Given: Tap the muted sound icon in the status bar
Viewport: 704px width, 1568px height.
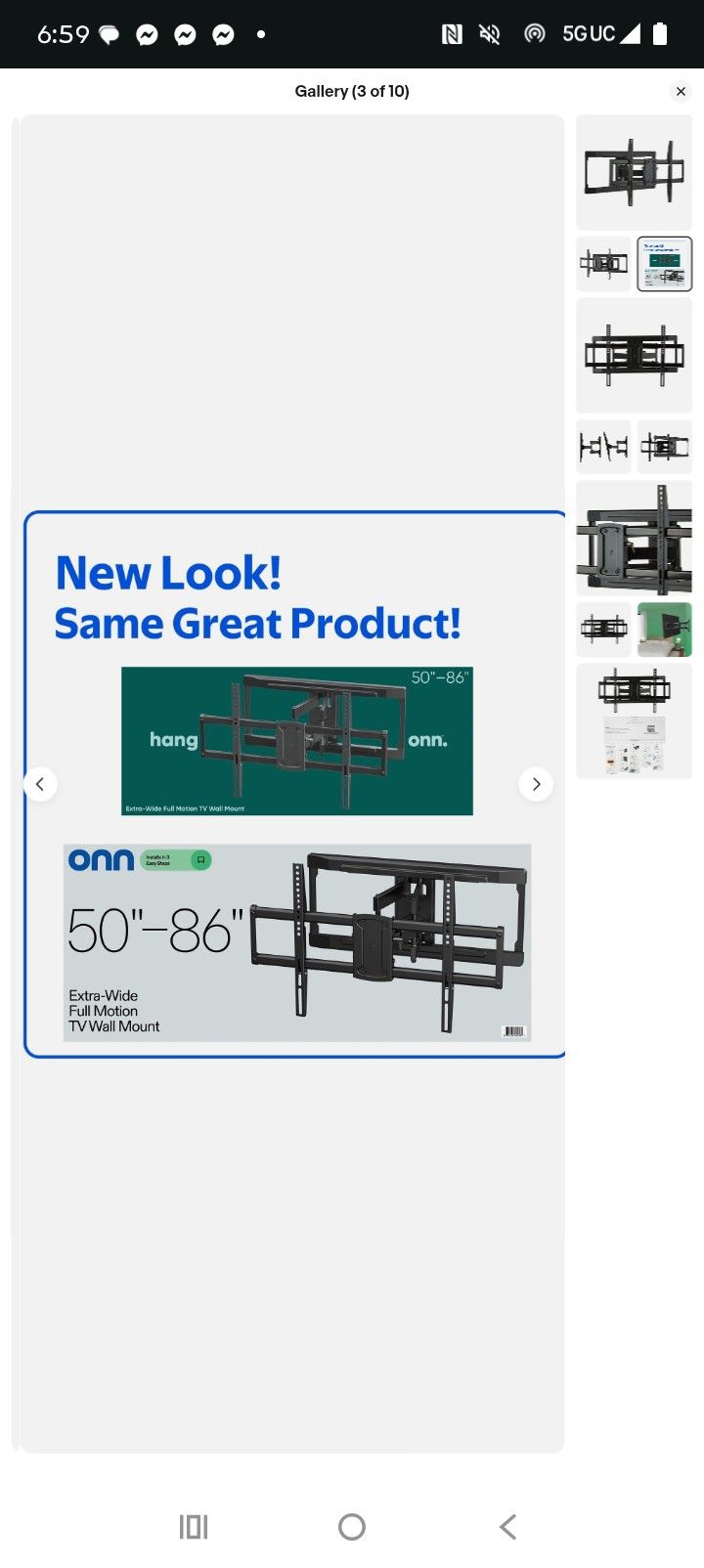Looking at the screenshot, I should point(489,34).
